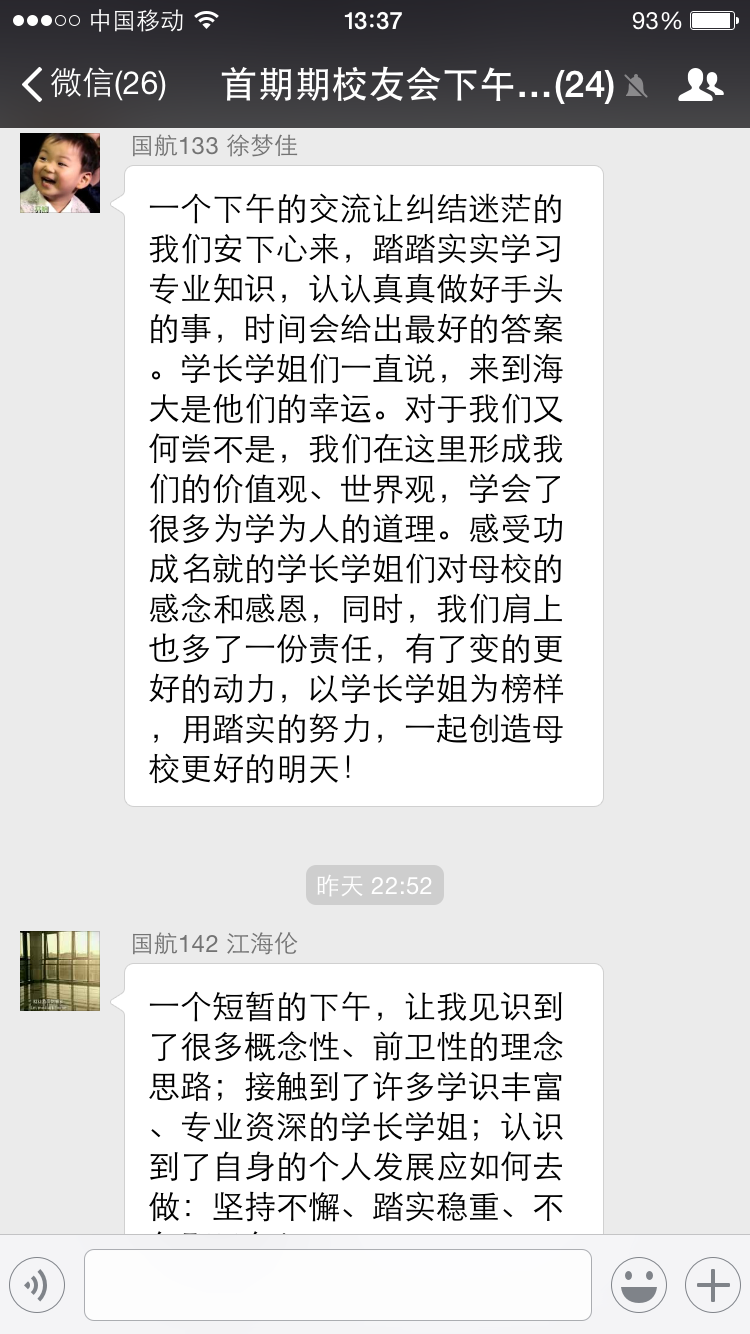Open the emoji sticker panel
Viewport: 750px width, 1334px height.
pyautogui.click(x=638, y=1284)
